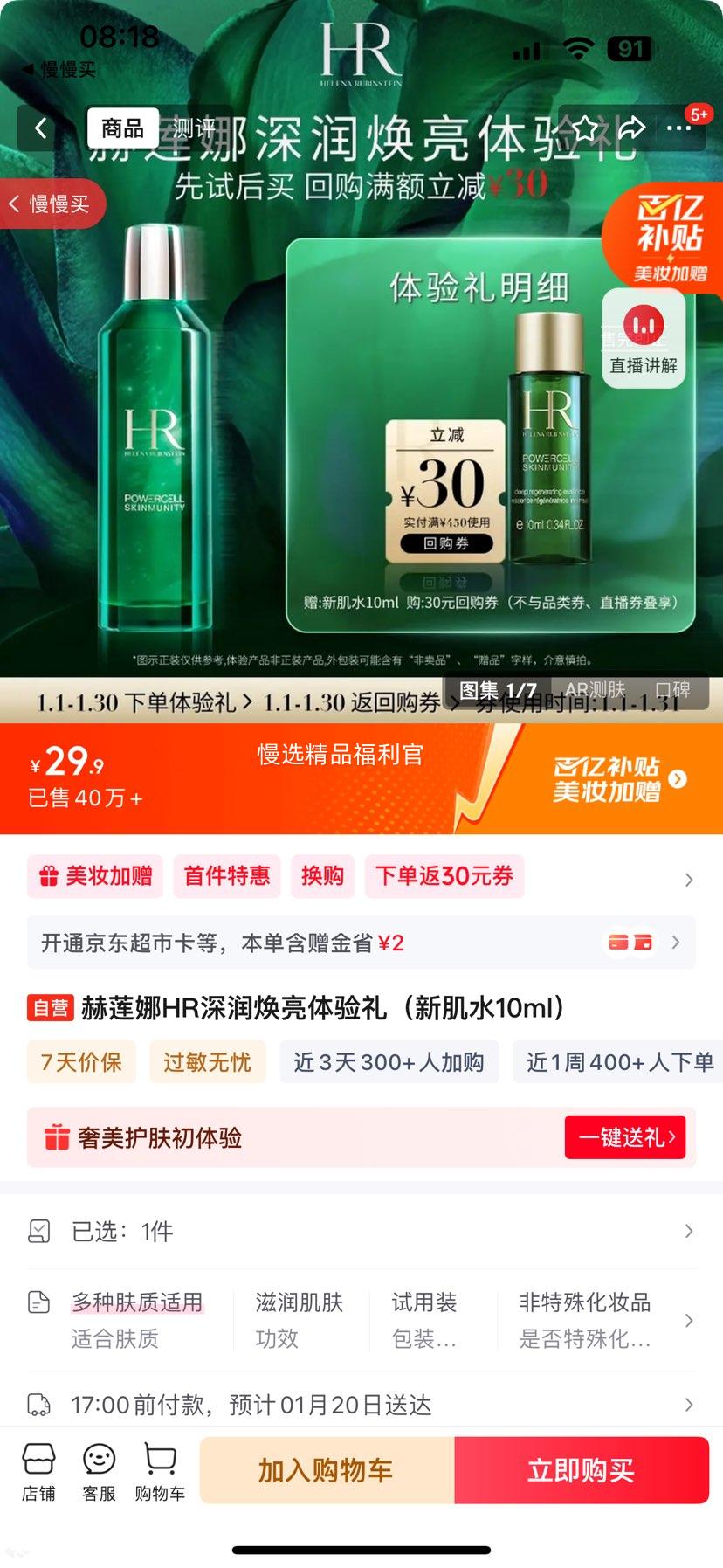The width and height of the screenshot is (723, 1568).
Task: Click the 立即购买 button
Action: (584, 1470)
